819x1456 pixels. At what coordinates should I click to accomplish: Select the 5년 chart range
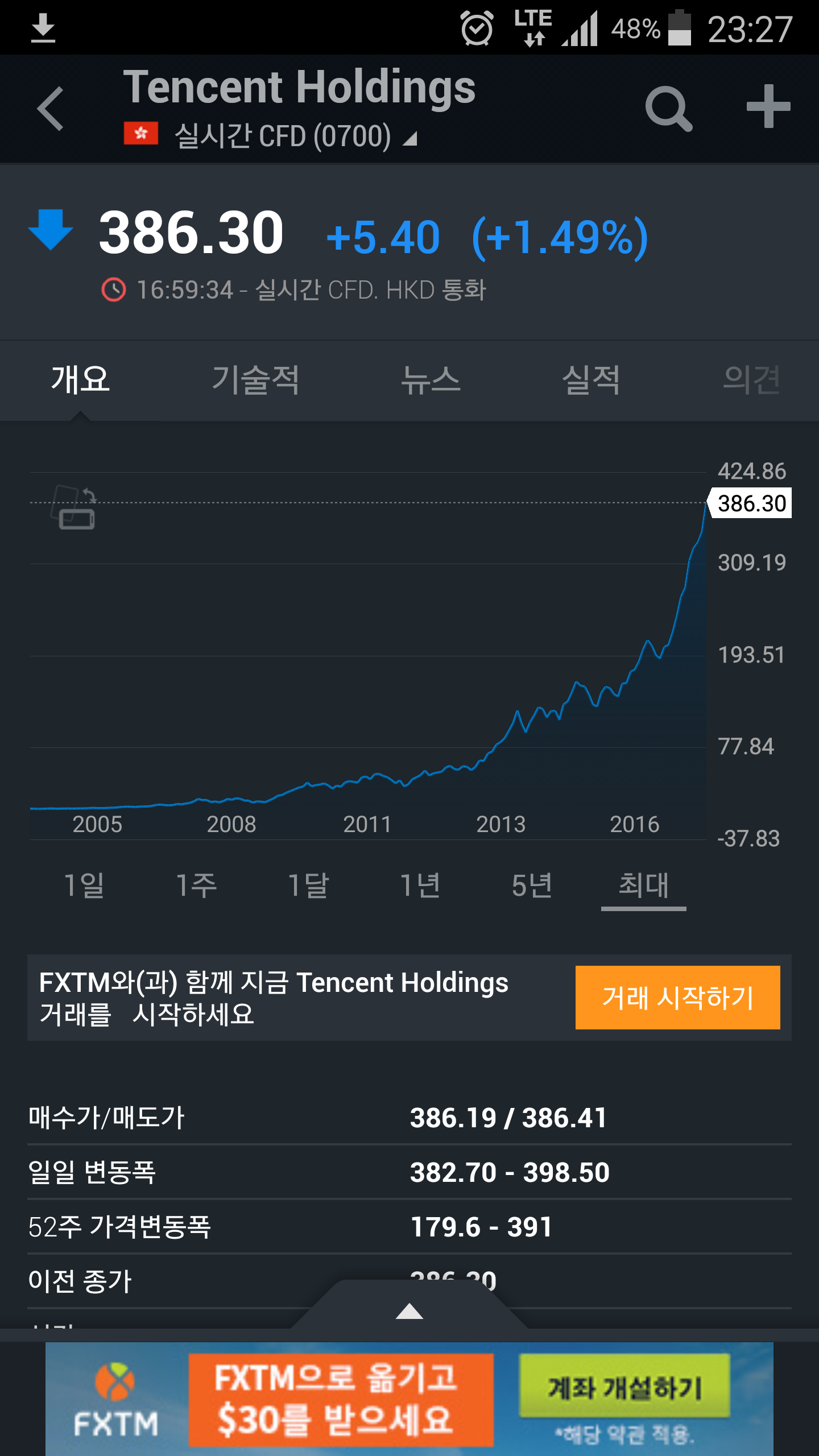tap(532, 885)
